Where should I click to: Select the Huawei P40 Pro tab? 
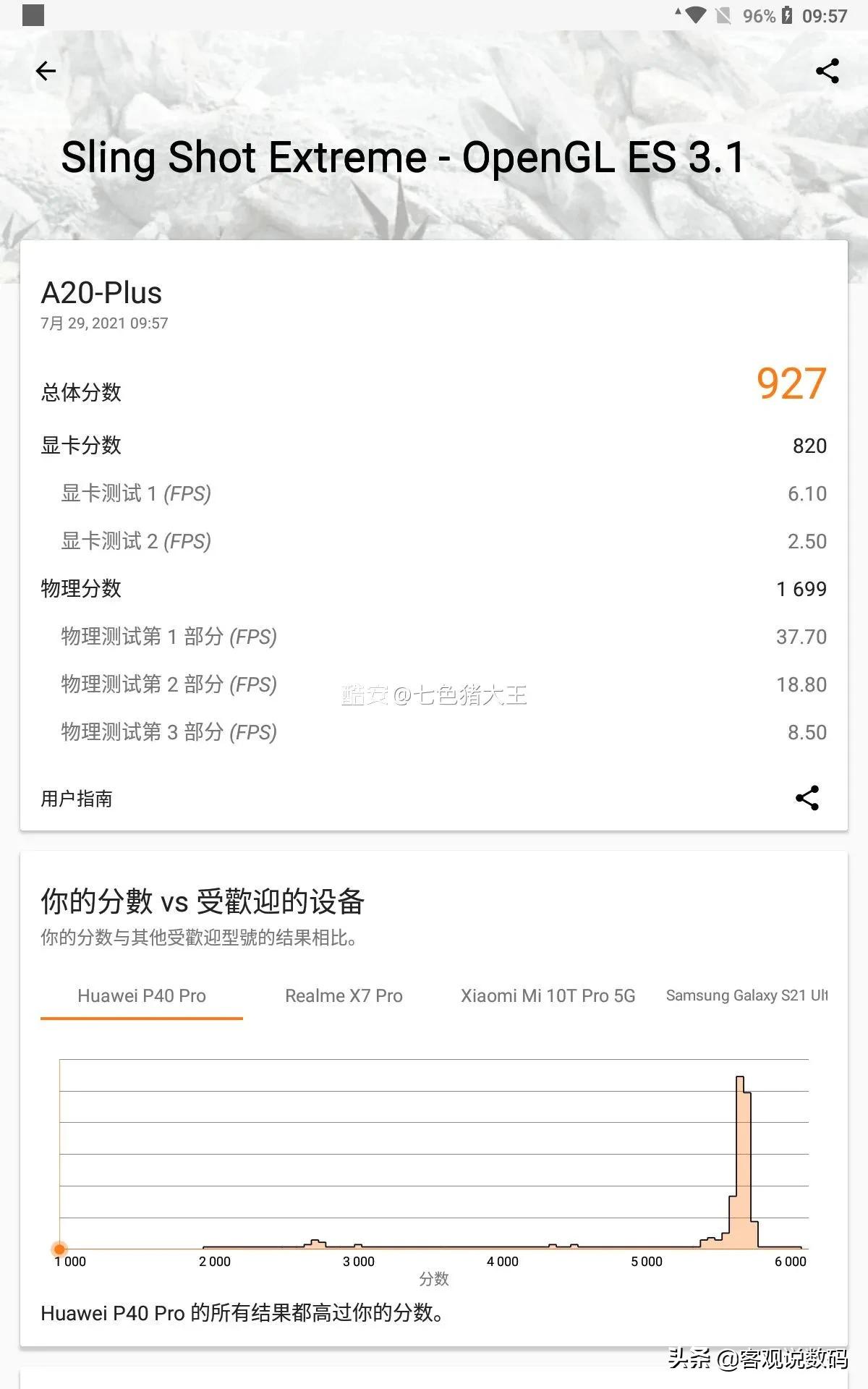coord(142,996)
